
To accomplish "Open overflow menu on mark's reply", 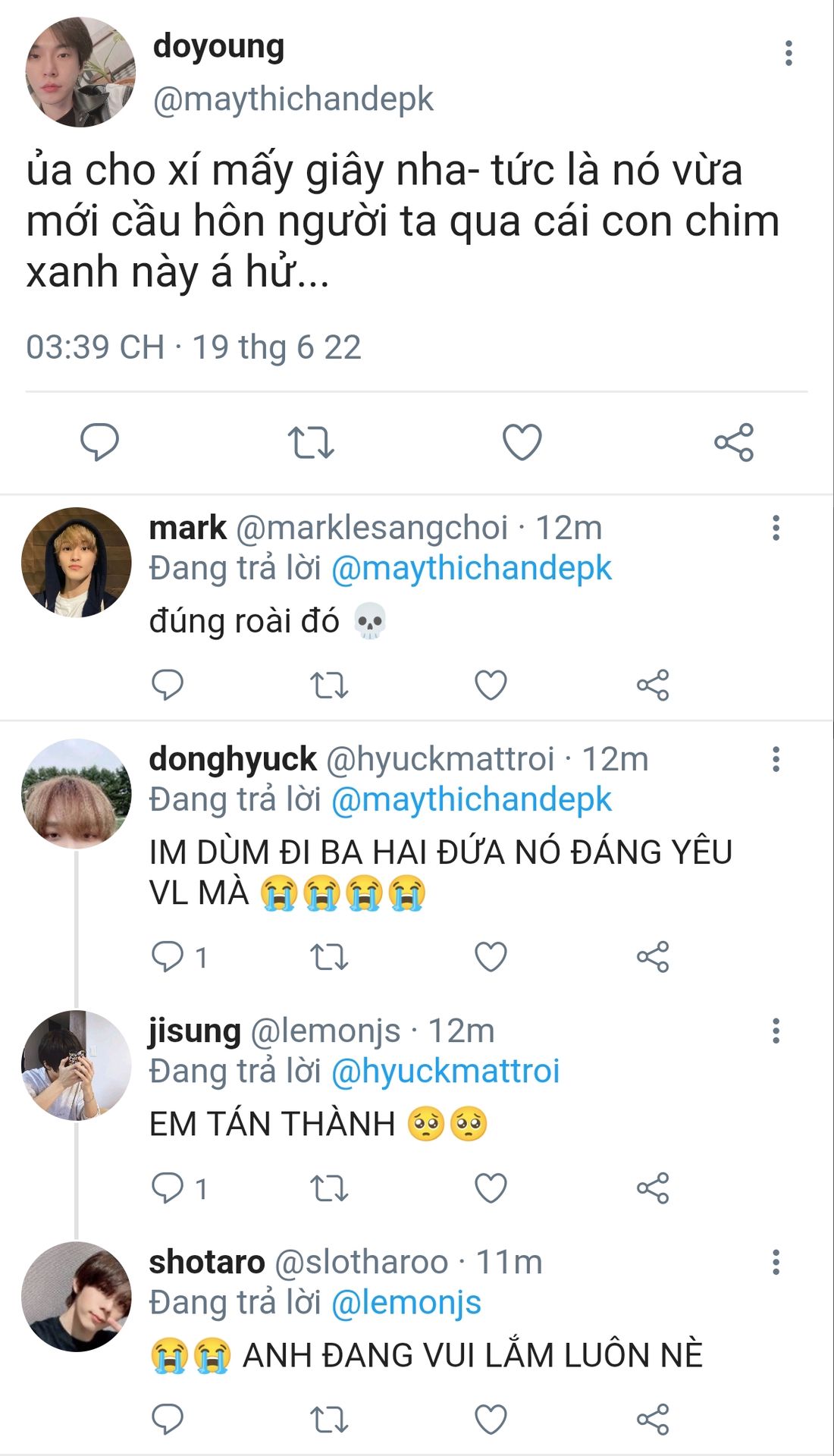I will [x=776, y=528].
